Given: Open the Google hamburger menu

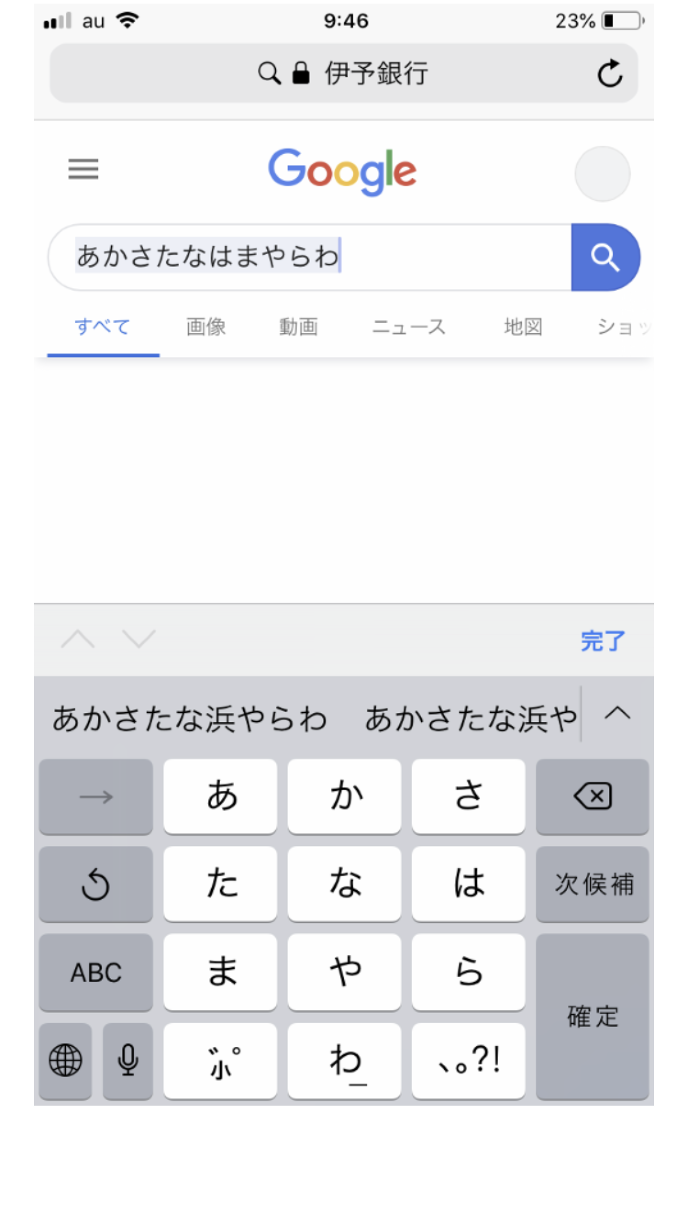Looking at the screenshot, I should (x=83, y=170).
